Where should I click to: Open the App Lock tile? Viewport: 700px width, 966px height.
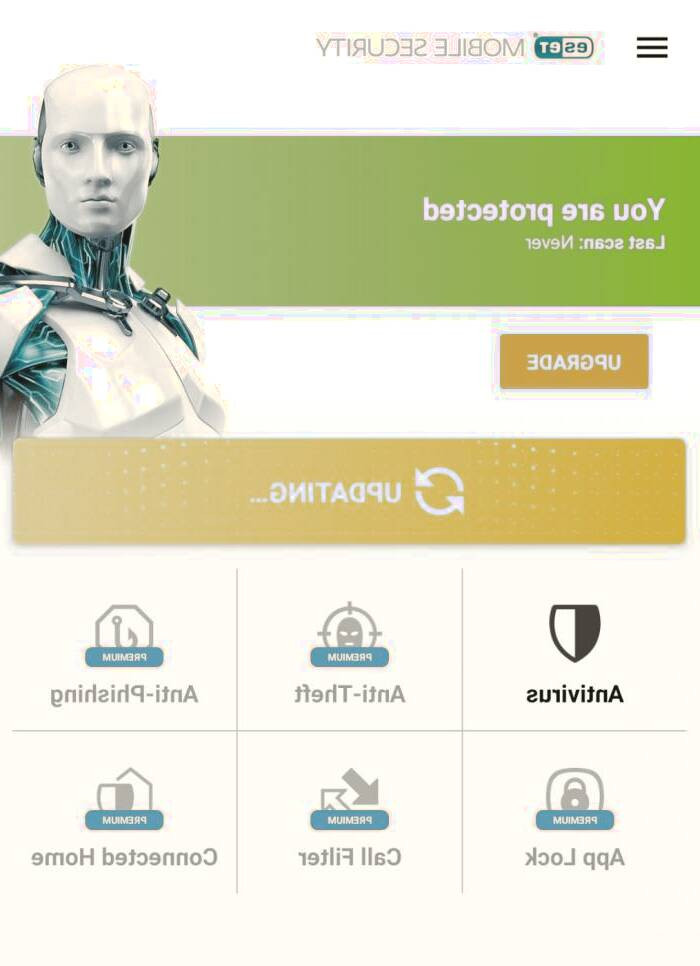pyautogui.click(x=575, y=813)
